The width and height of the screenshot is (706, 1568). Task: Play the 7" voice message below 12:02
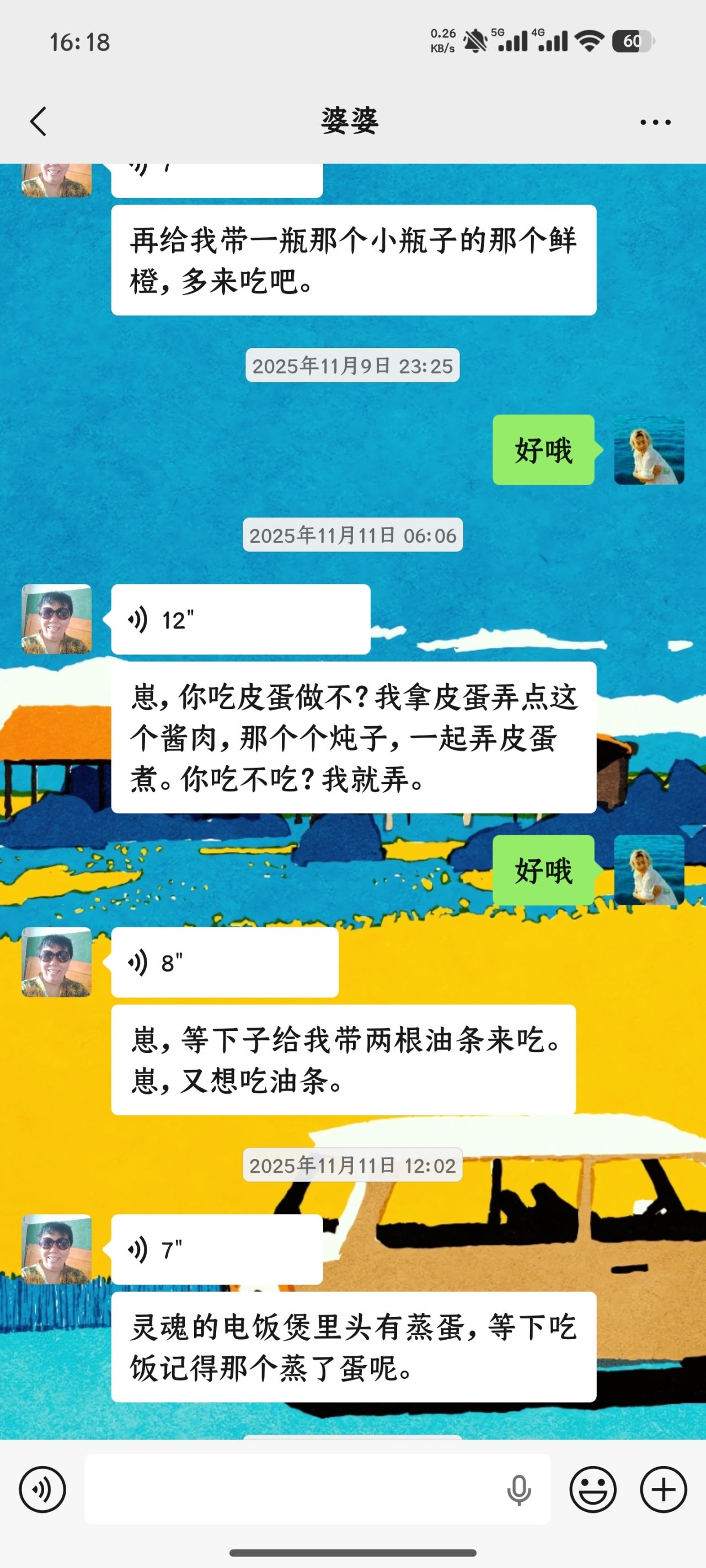click(x=217, y=1249)
